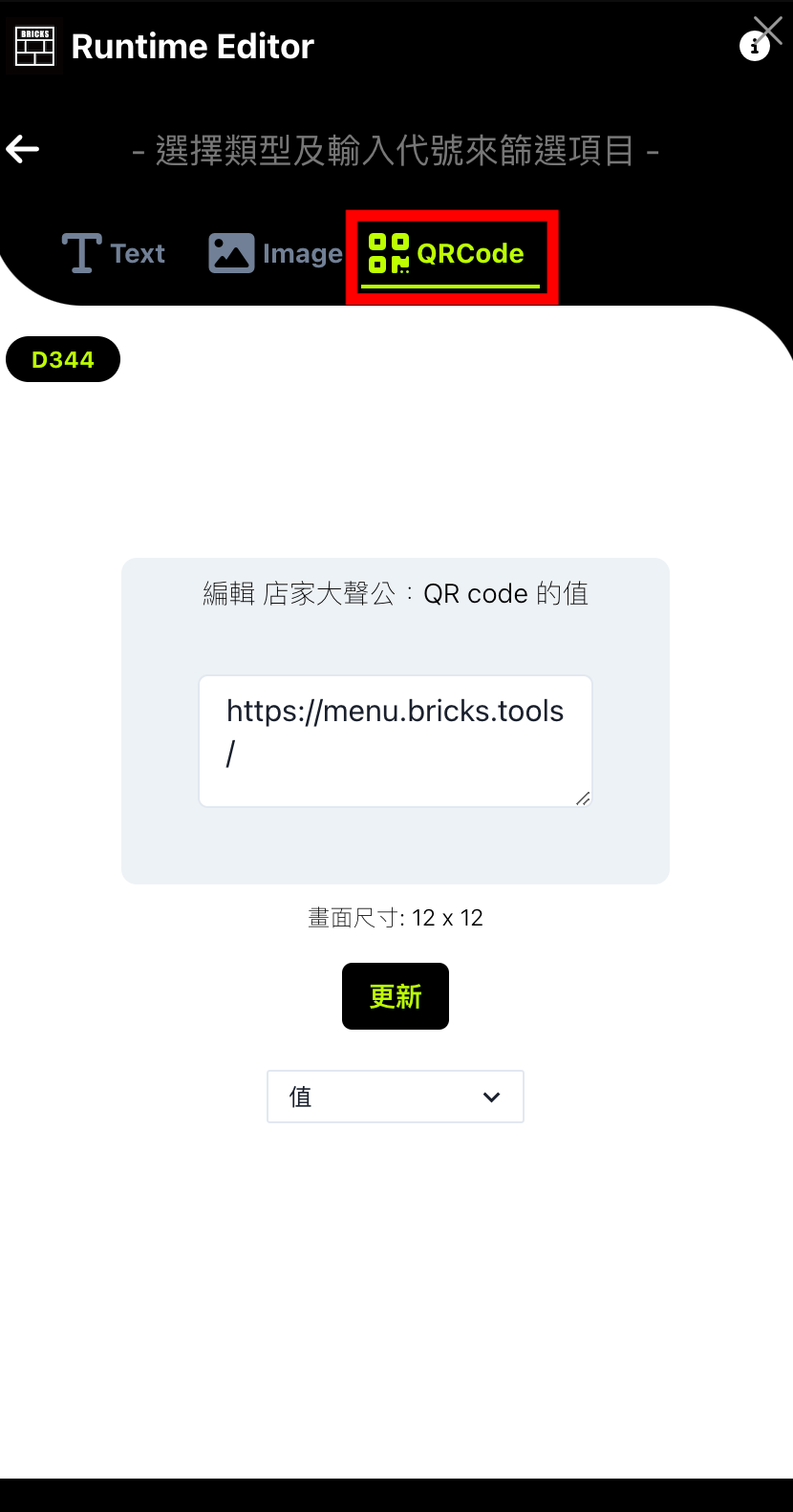Switch to the Text tab

tap(114, 253)
